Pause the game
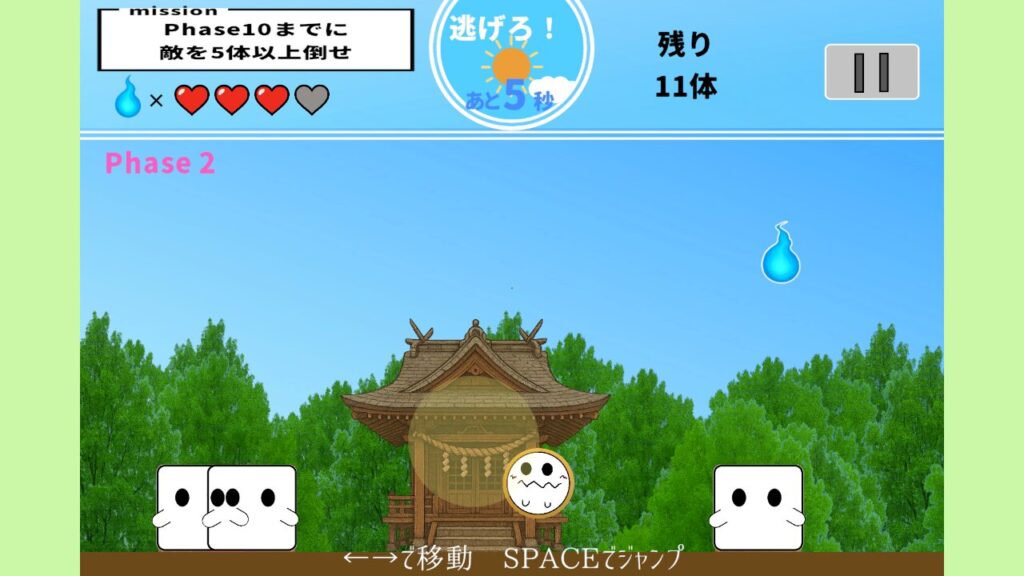This screenshot has width=1024, height=576. 871,72
